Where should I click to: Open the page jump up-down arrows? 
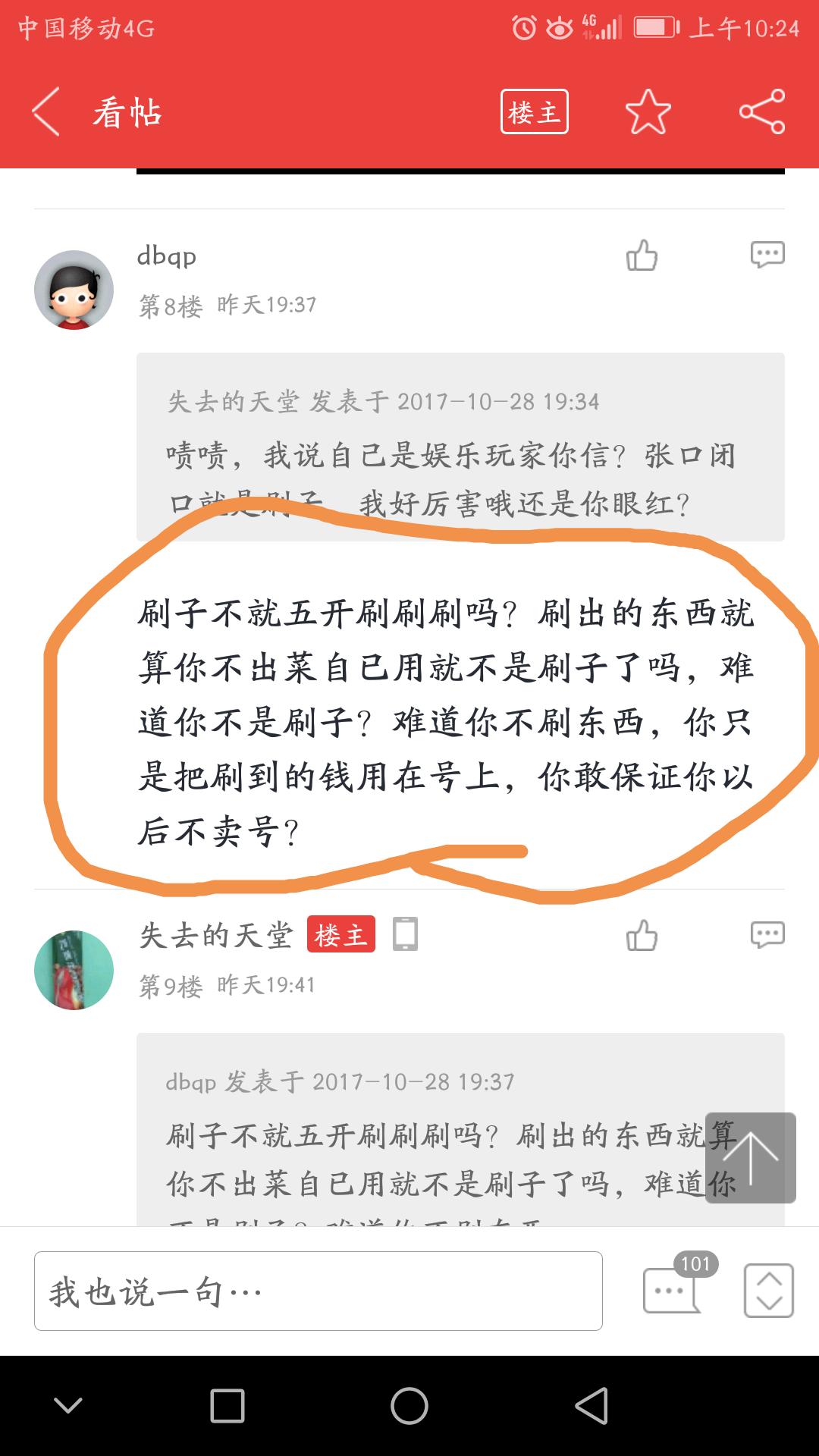768,1291
